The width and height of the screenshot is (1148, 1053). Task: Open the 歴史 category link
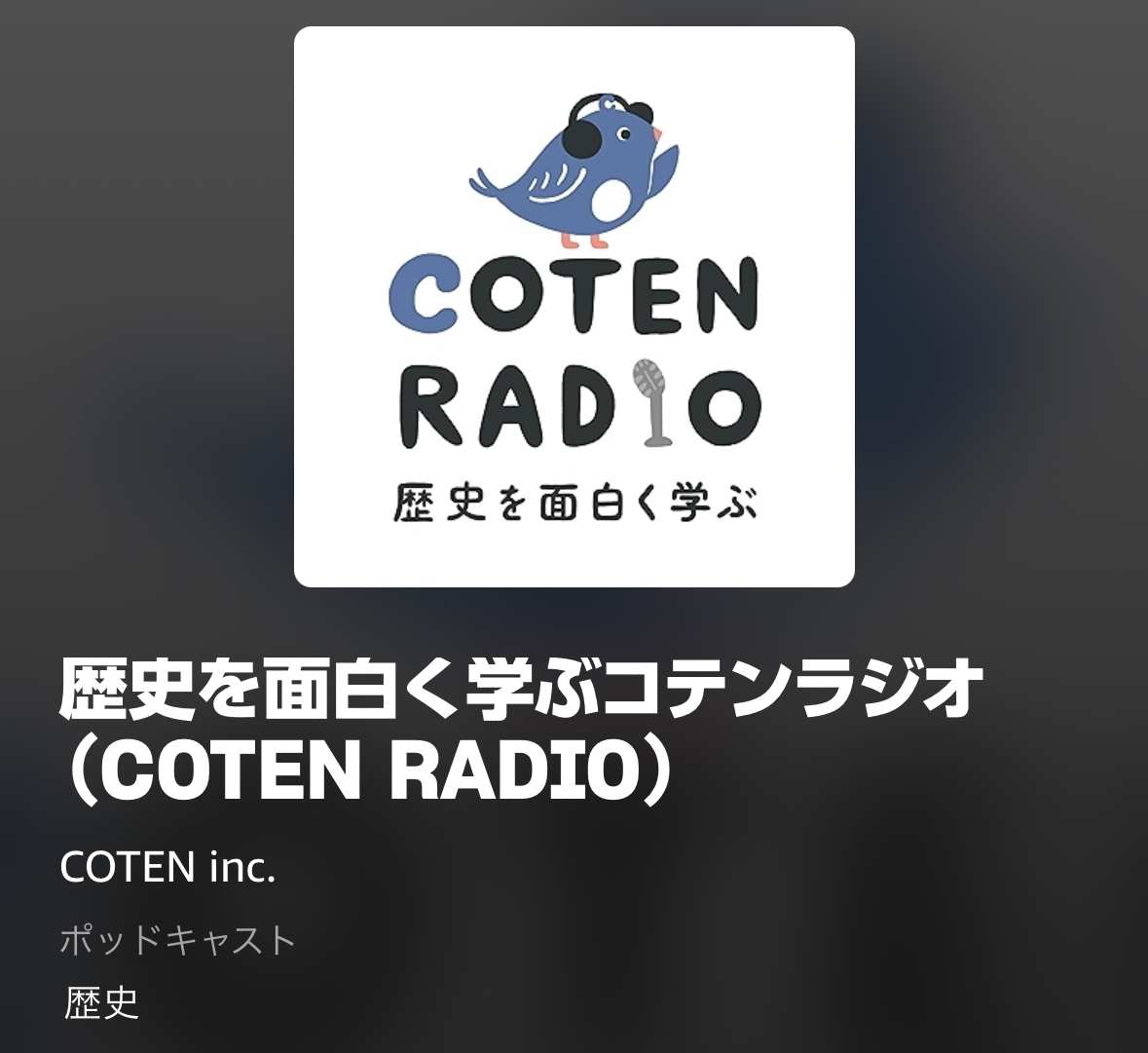coord(102,1002)
